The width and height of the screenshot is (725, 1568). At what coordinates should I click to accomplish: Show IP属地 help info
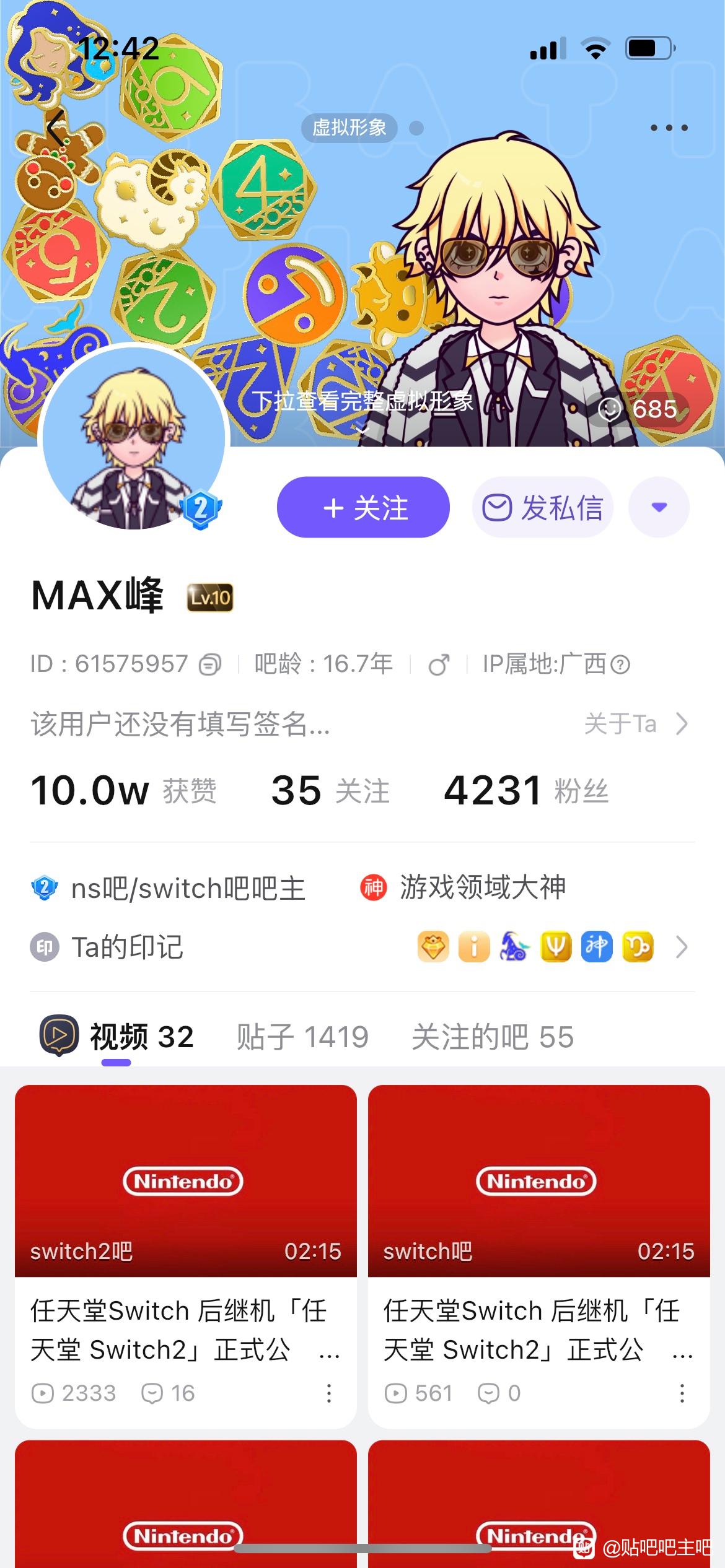pyautogui.click(x=620, y=664)
